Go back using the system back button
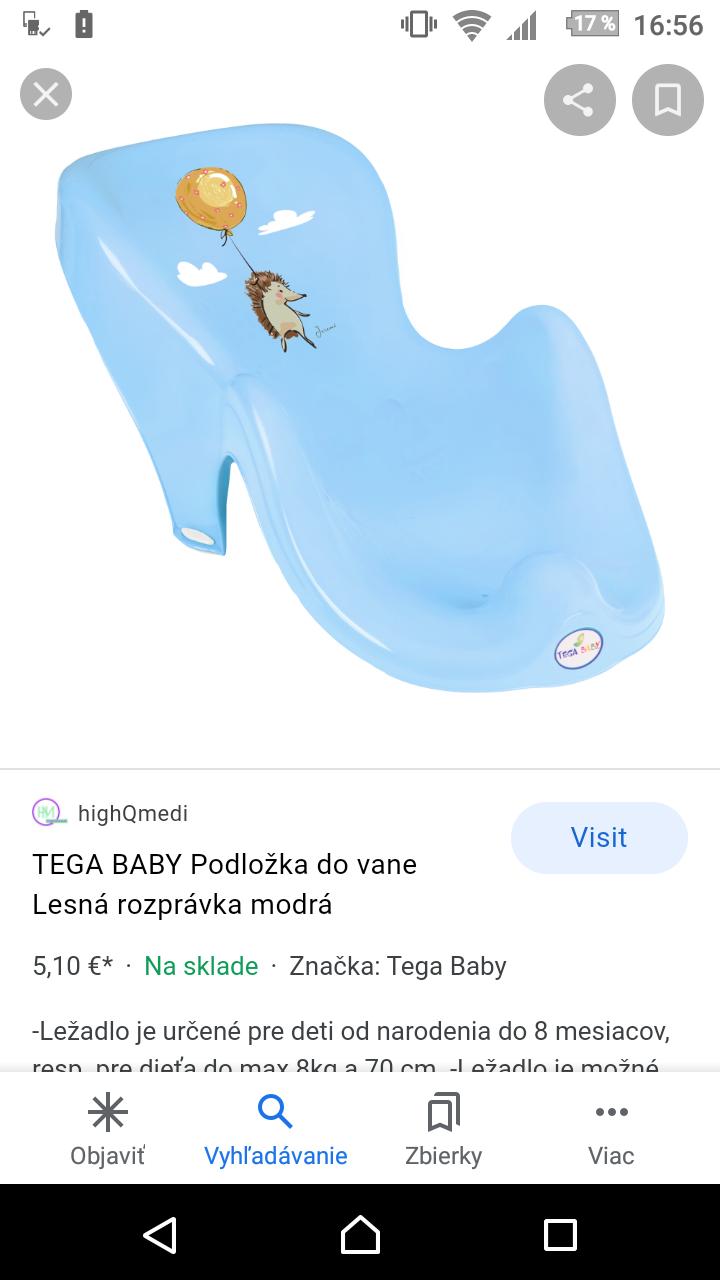Viewport: 720px width, 1280px height. point(160,1234)
